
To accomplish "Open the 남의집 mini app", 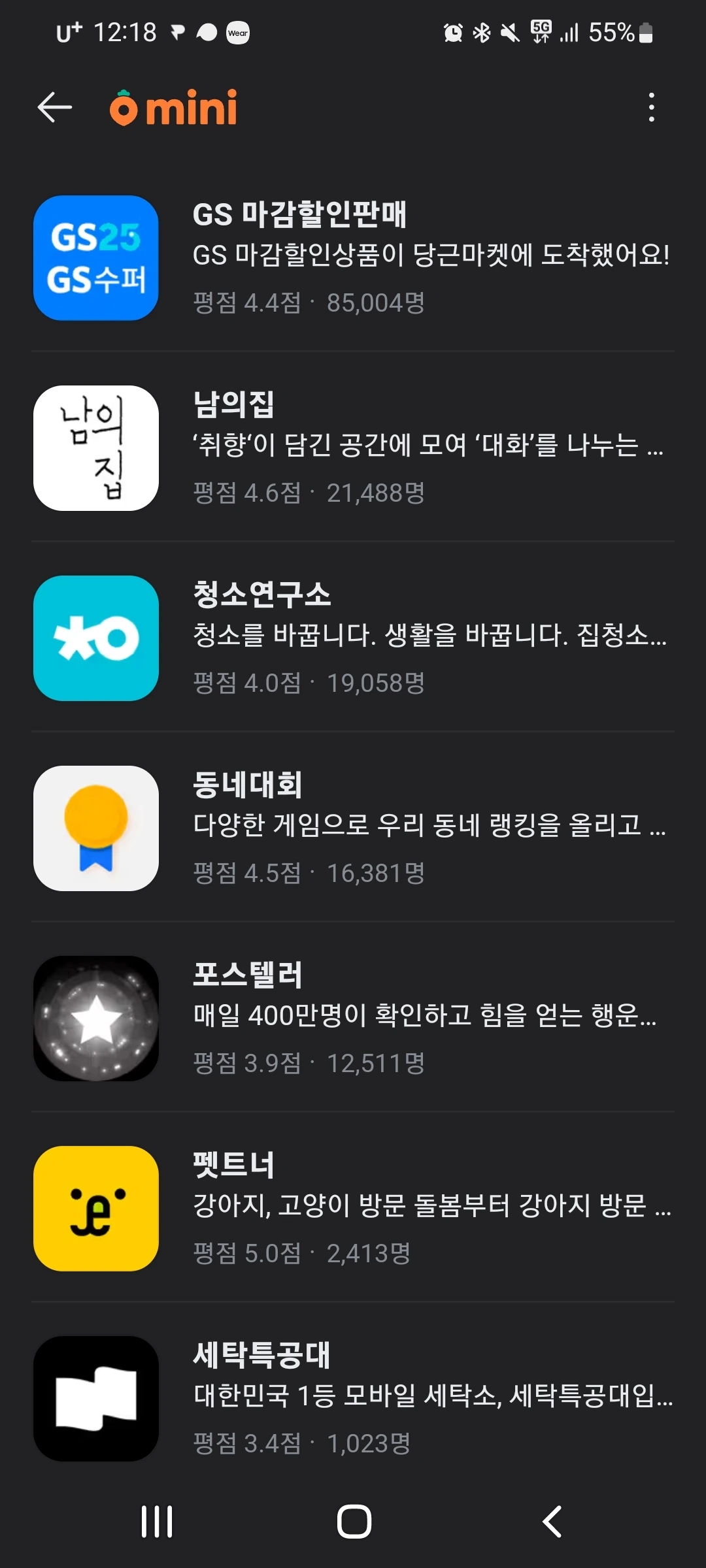I will [x=353, y=448].
